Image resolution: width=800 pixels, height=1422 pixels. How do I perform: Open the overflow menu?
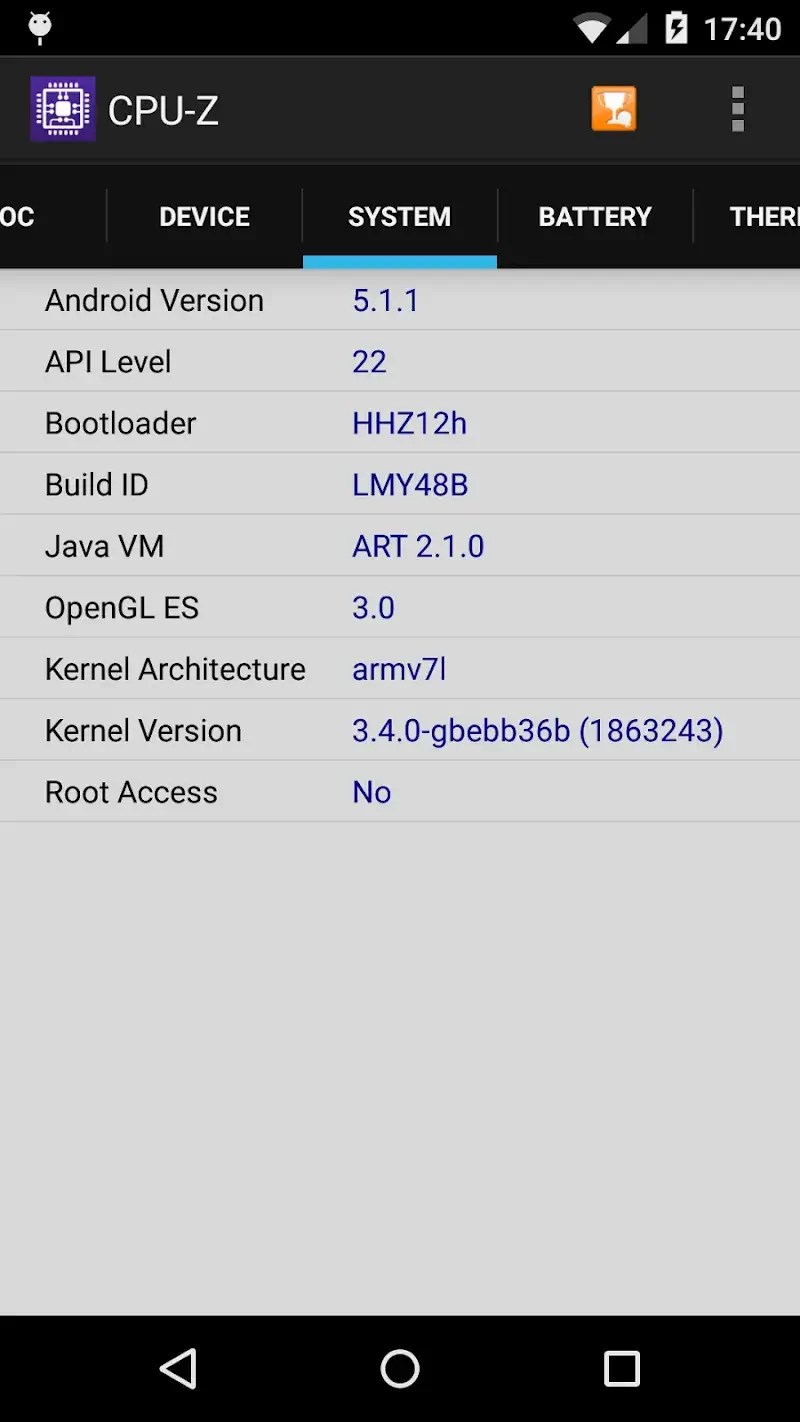pos(737,108)
